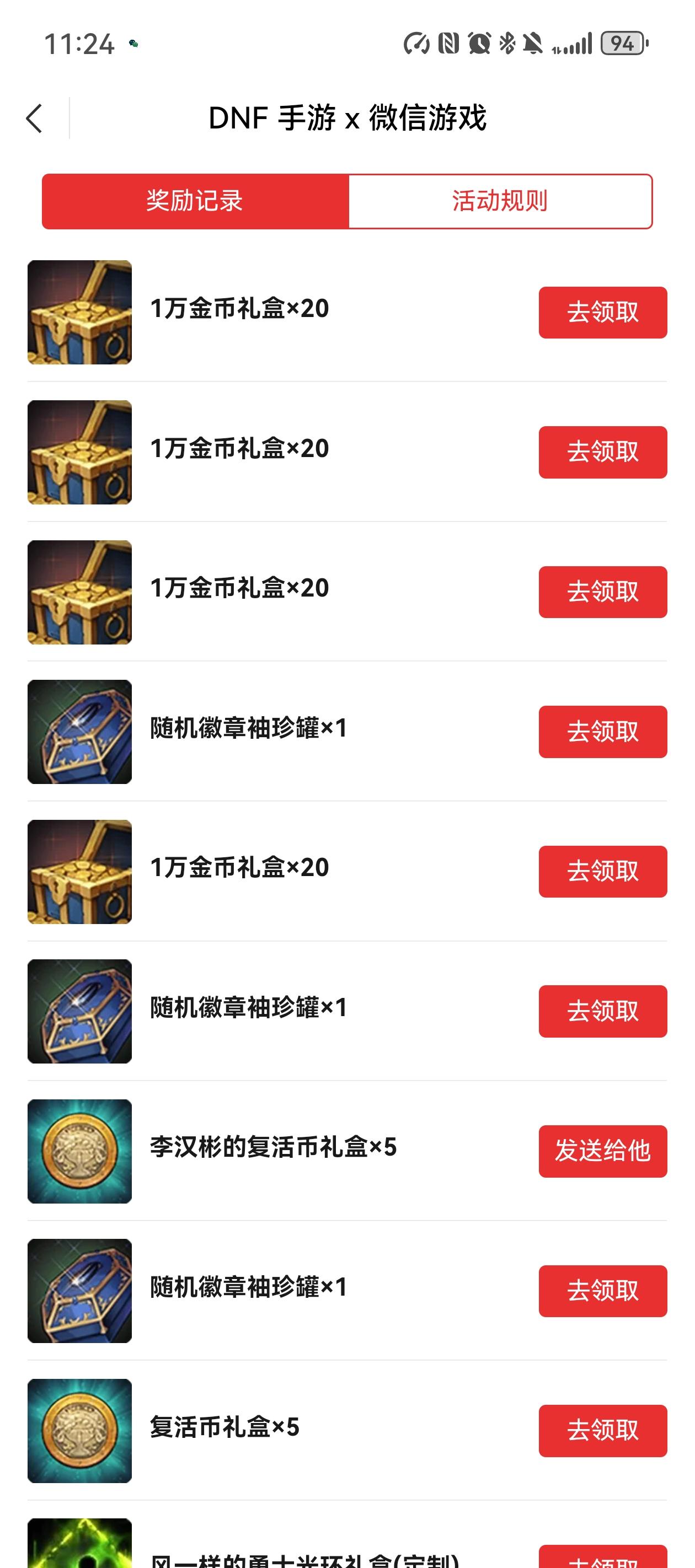
Task: Select the 奖励记录 tab
Action: point(194,201)
